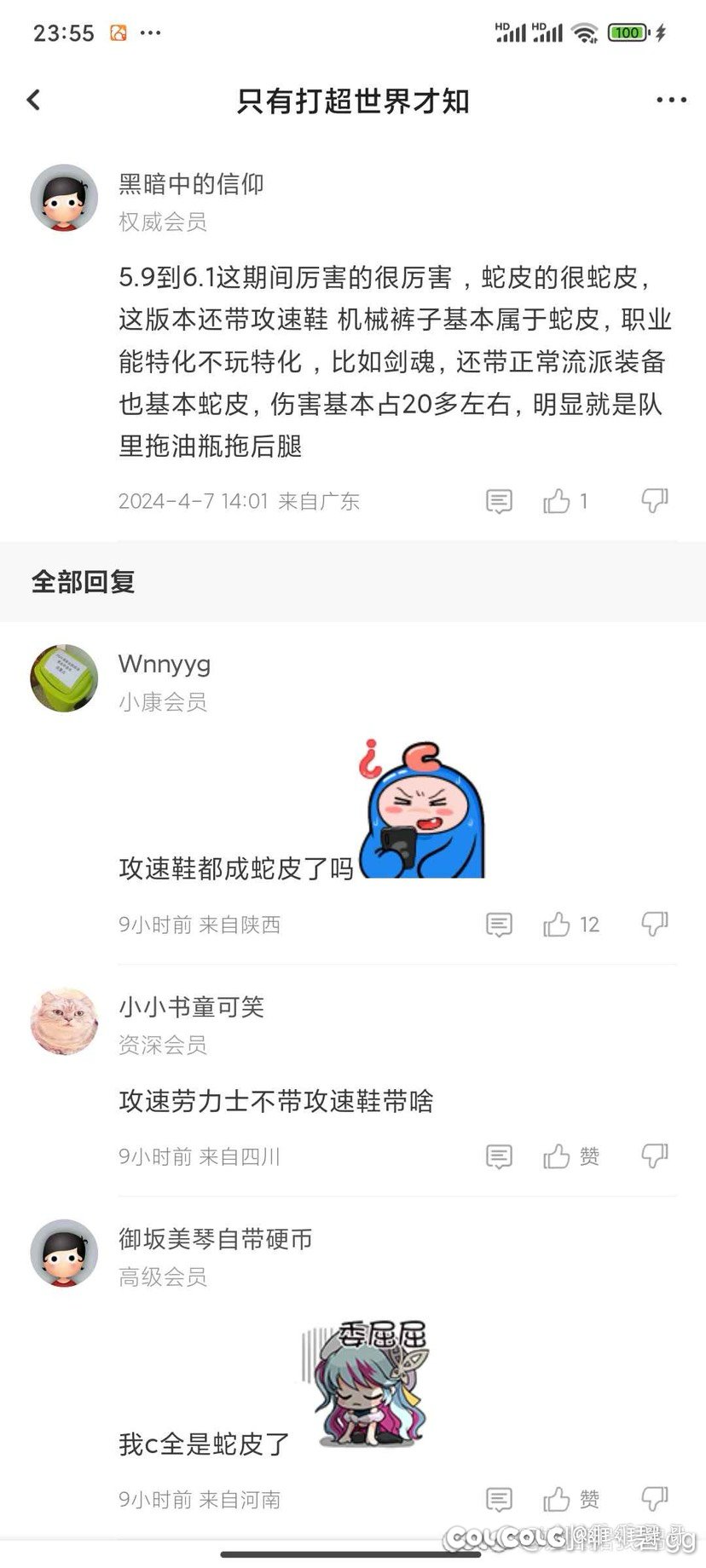Reply to 黑暗中的信仰's comment

point(499,501)
